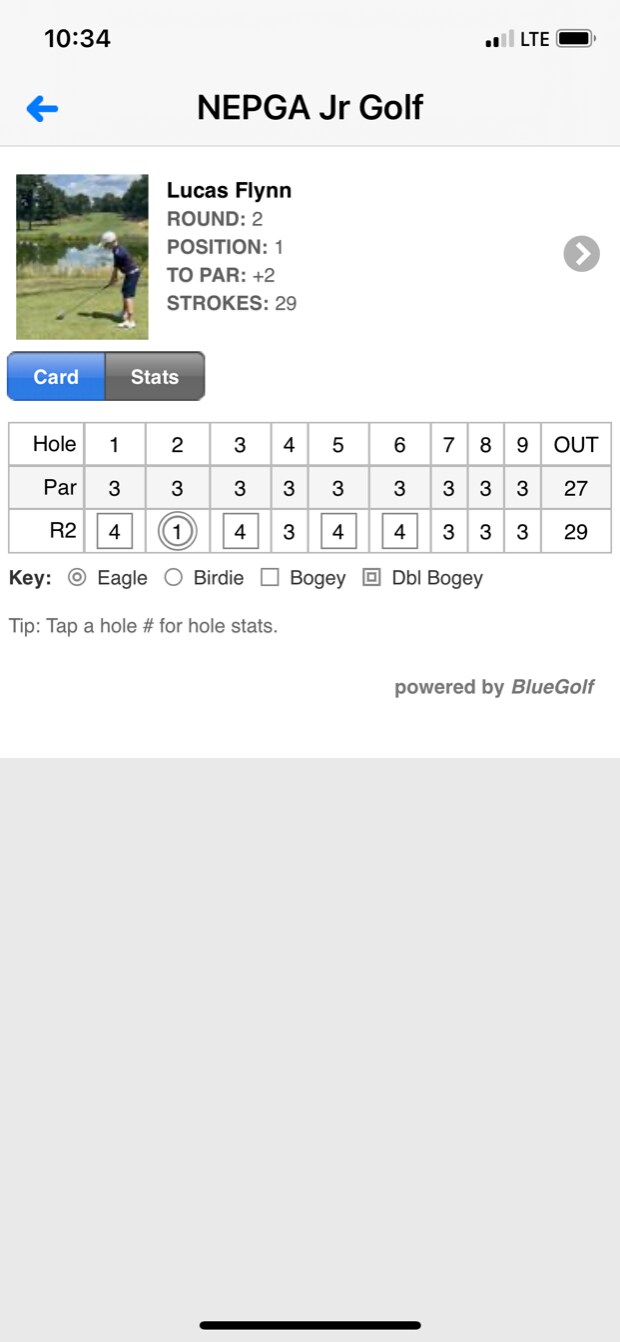
Task: Show hole 8 stats
Action: [486, 445]
